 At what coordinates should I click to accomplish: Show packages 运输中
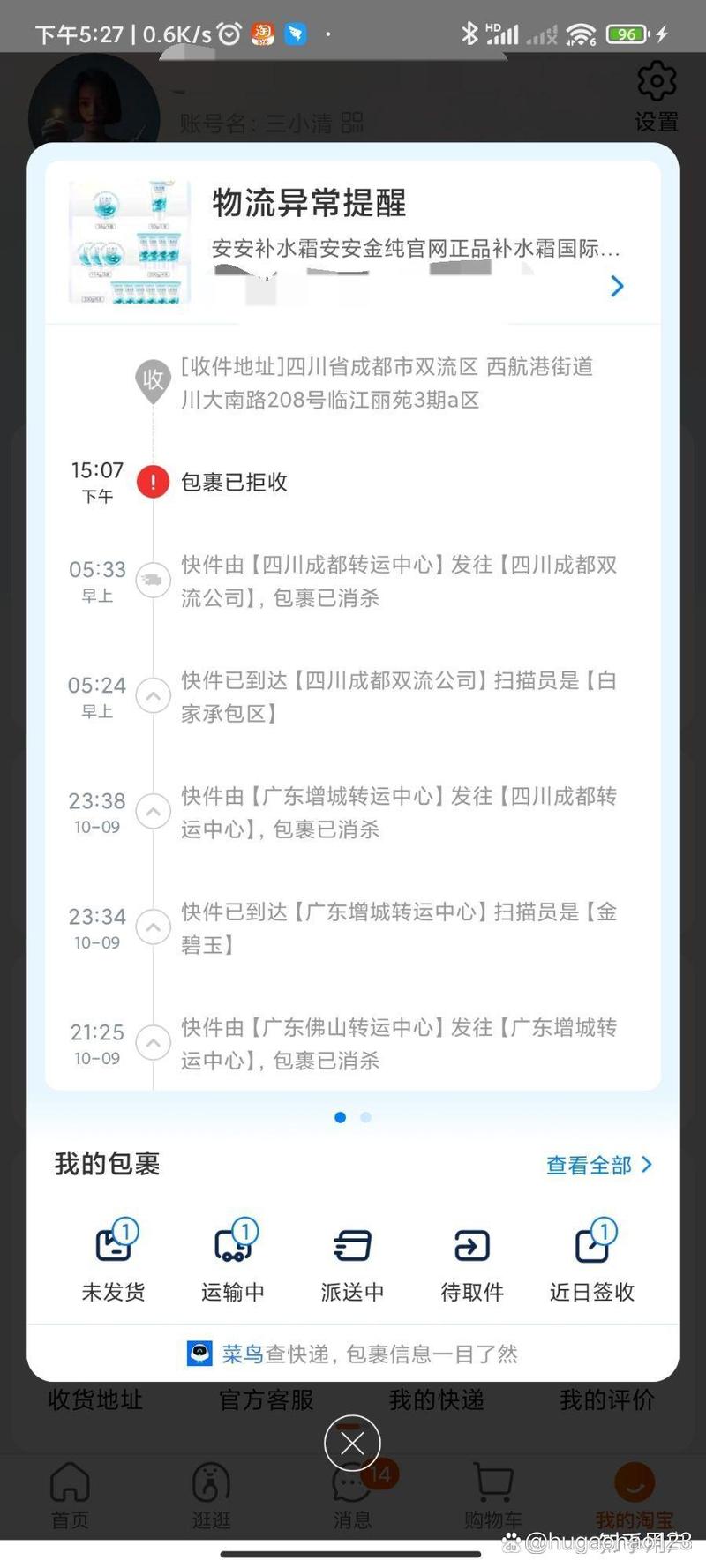(x=233, y=1264)
